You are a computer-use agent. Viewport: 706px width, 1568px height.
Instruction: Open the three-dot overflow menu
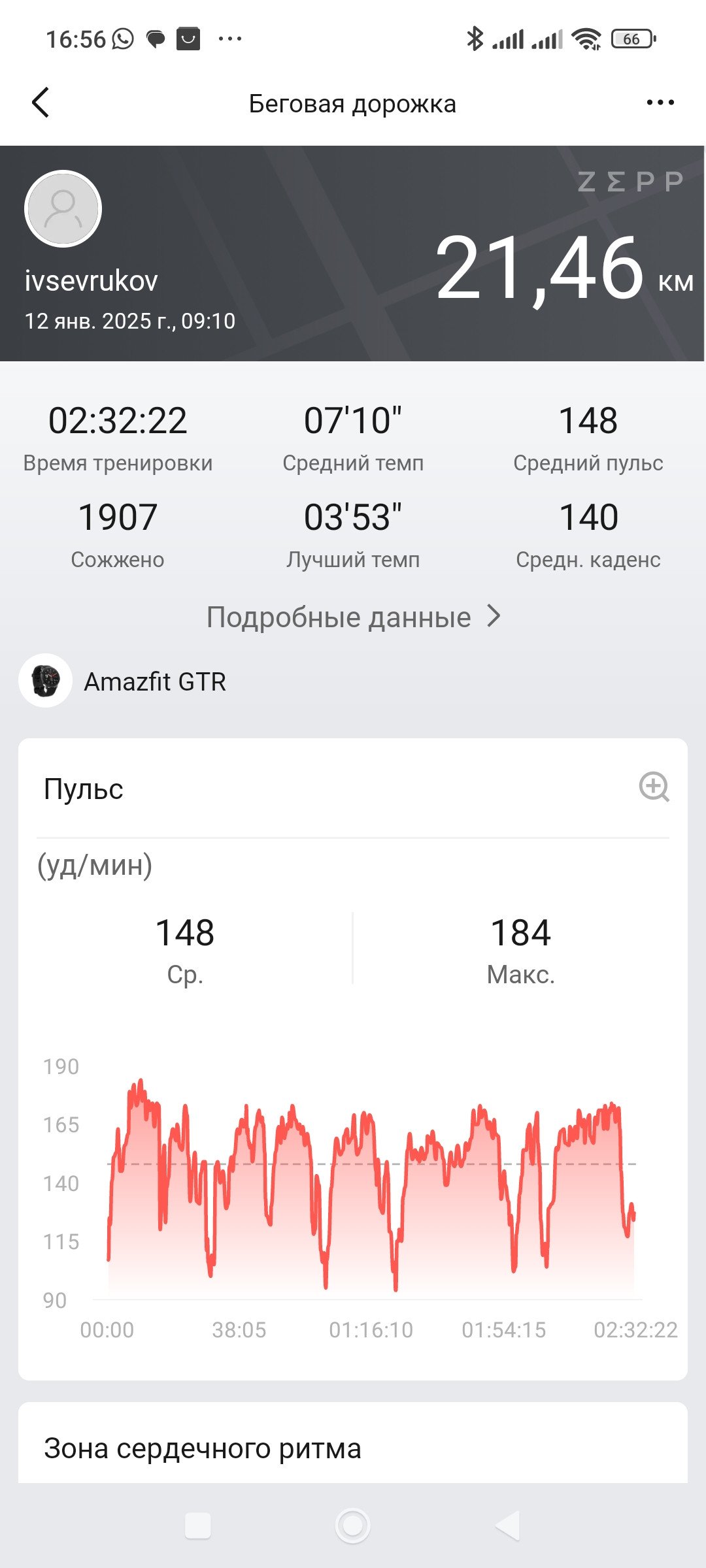coord(660,103)
